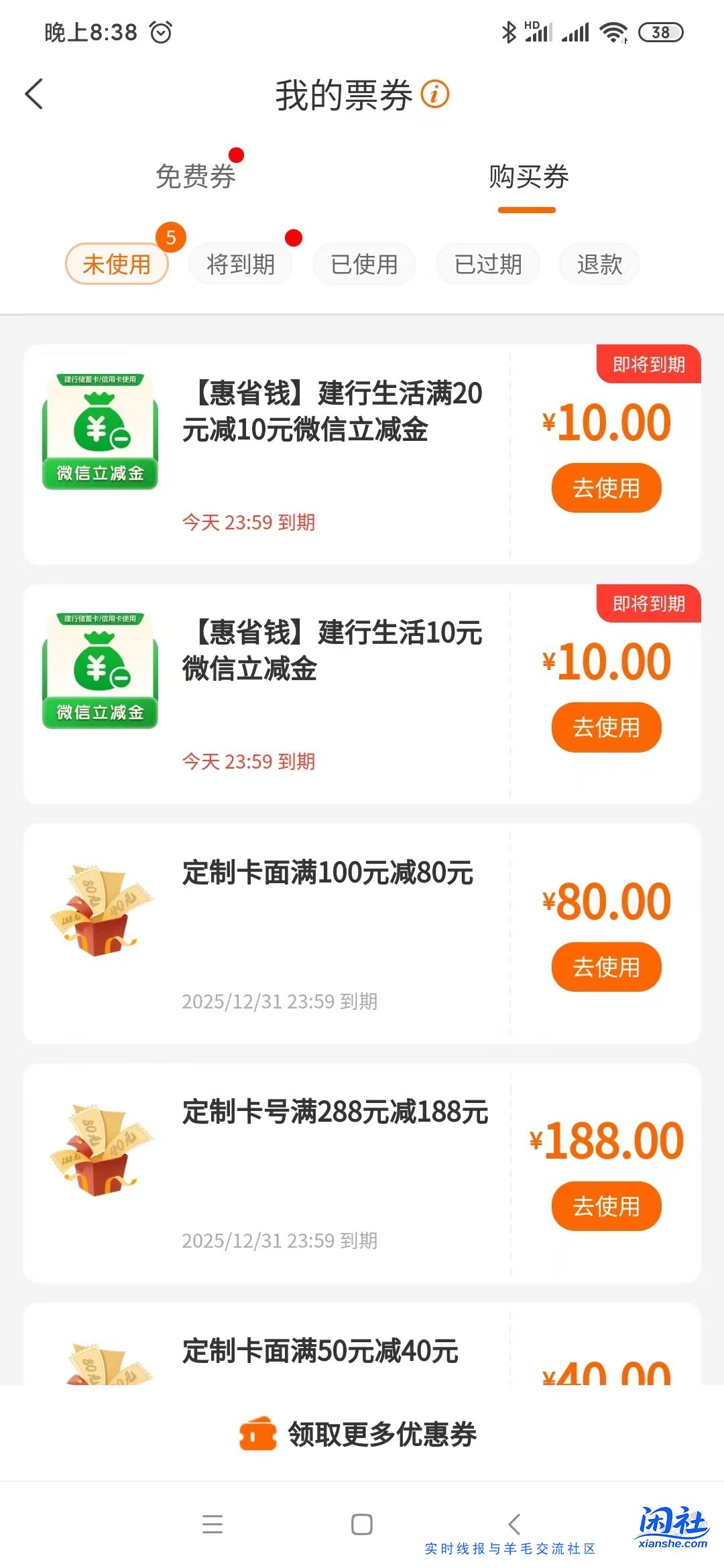The height and width of the screenshot is (1568, 724).
Task: Switch to the 已使用 filter
Action: coord(364,264)
